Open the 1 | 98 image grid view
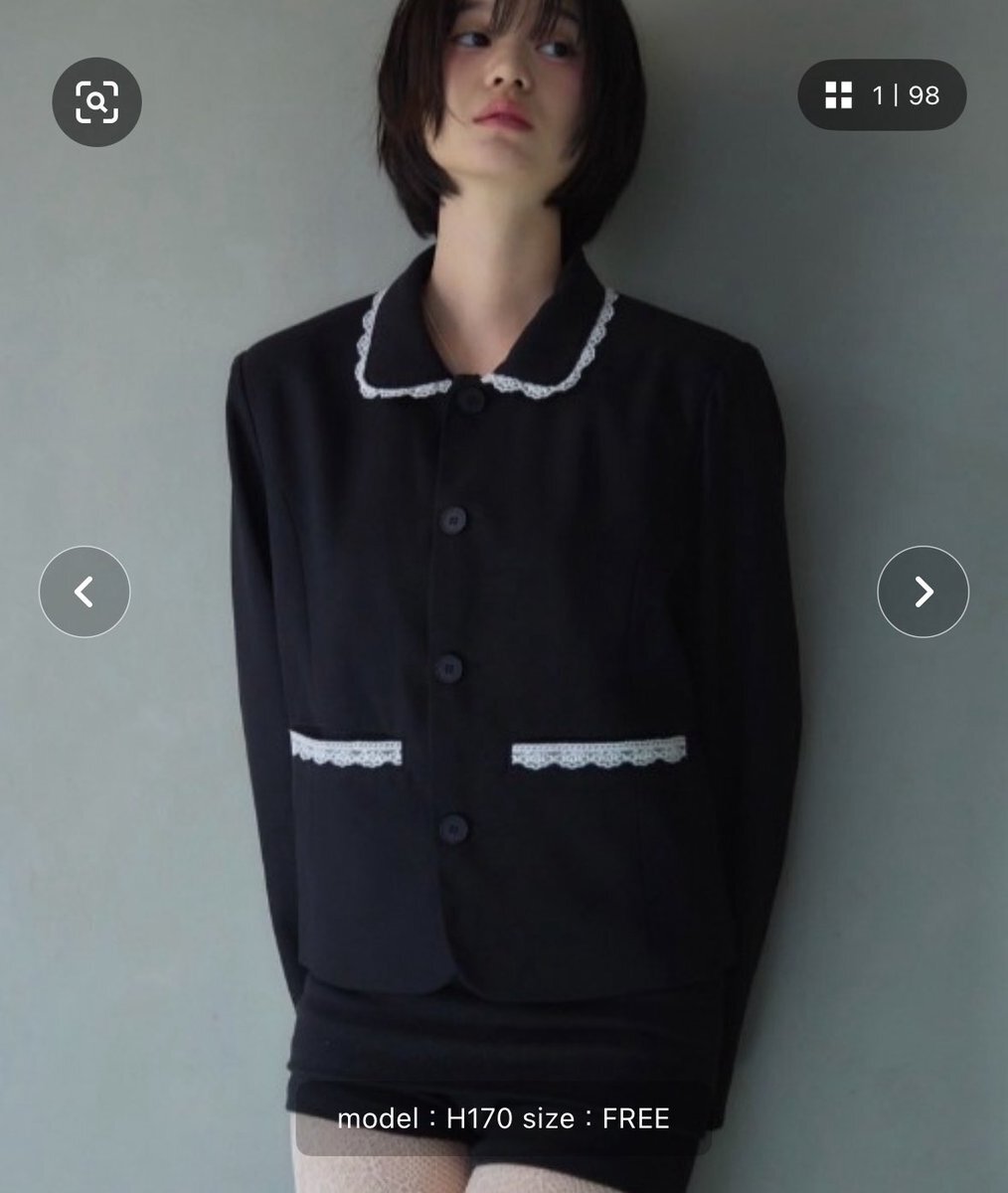The image size is (1008, 1193). pos(882,95)
